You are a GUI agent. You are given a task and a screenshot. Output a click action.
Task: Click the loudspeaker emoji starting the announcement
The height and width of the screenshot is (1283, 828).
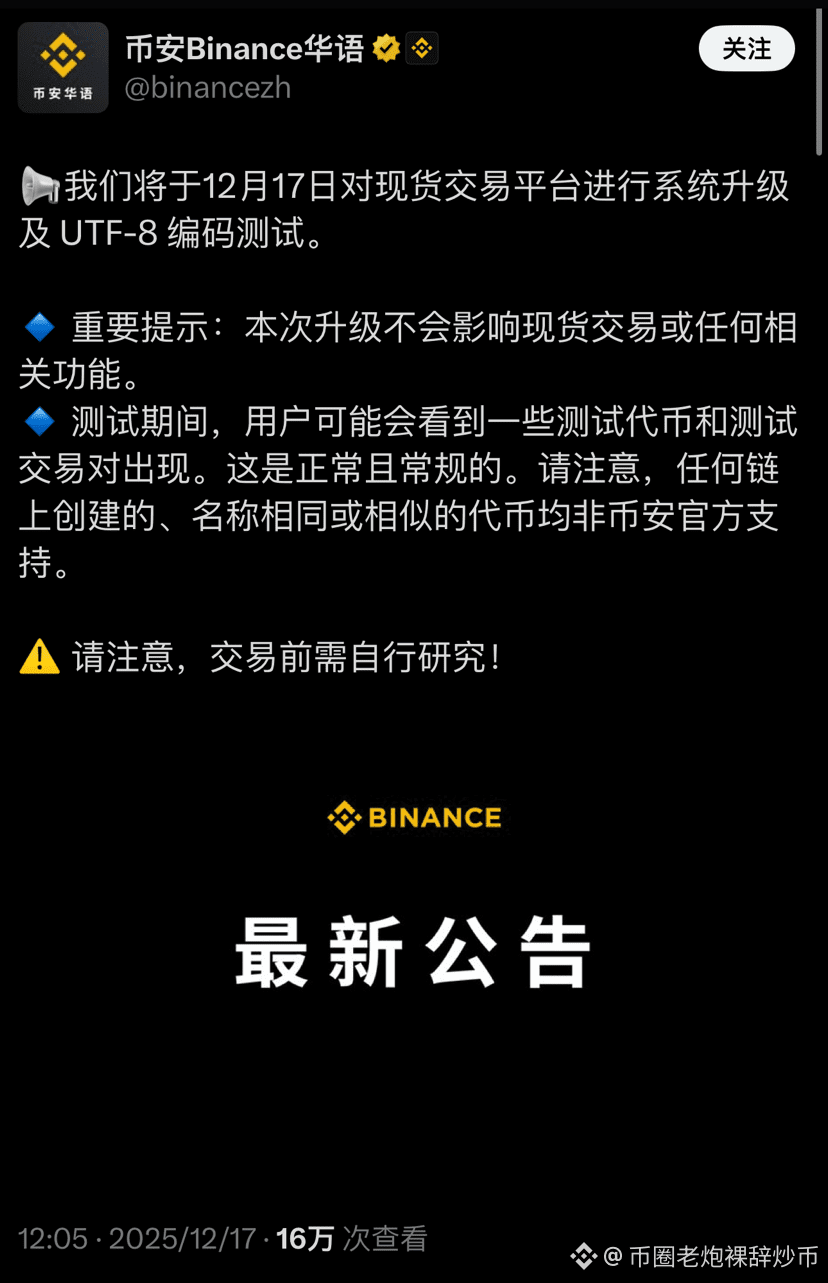pos(37,186)
